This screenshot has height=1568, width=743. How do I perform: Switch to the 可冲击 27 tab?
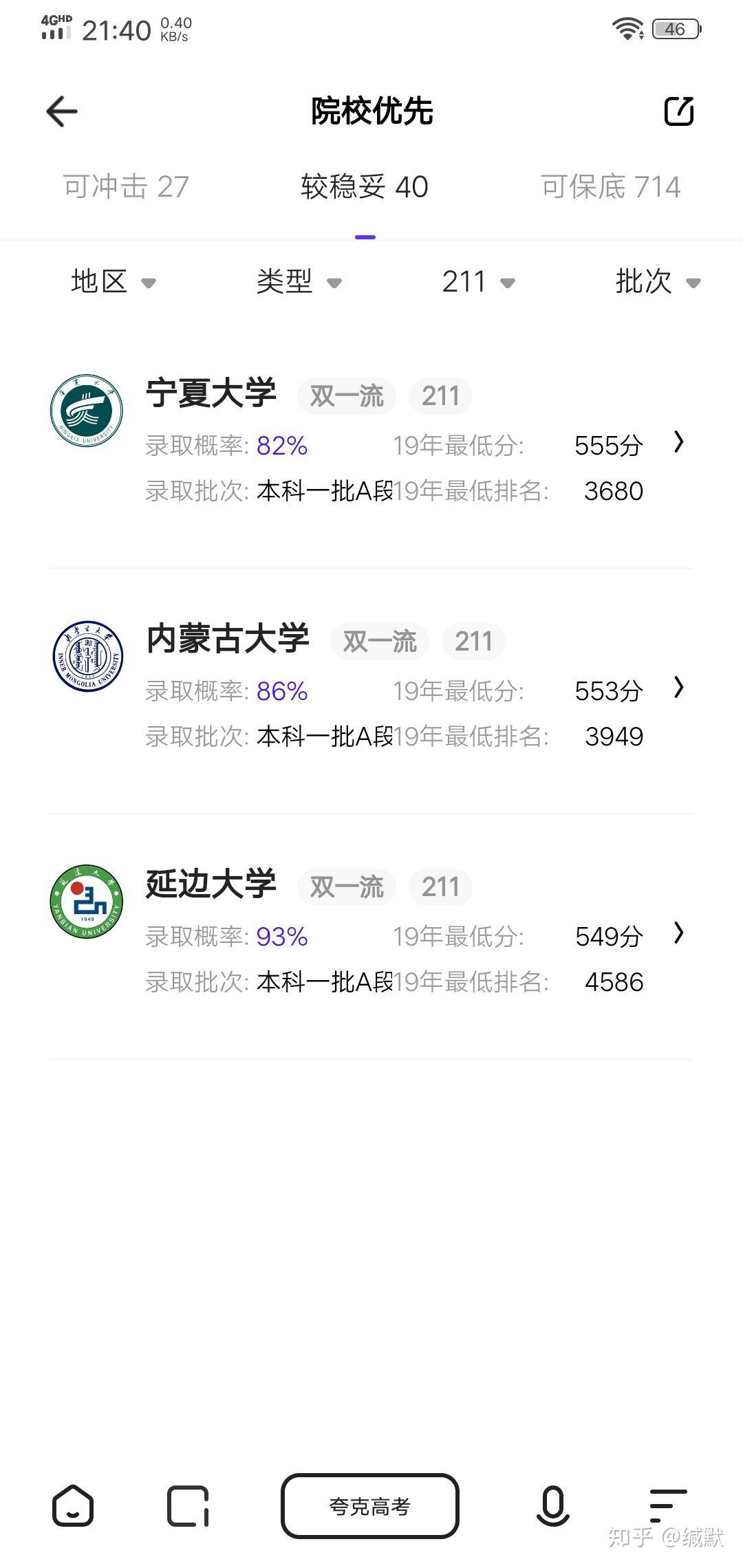click(x=126, y=187)
